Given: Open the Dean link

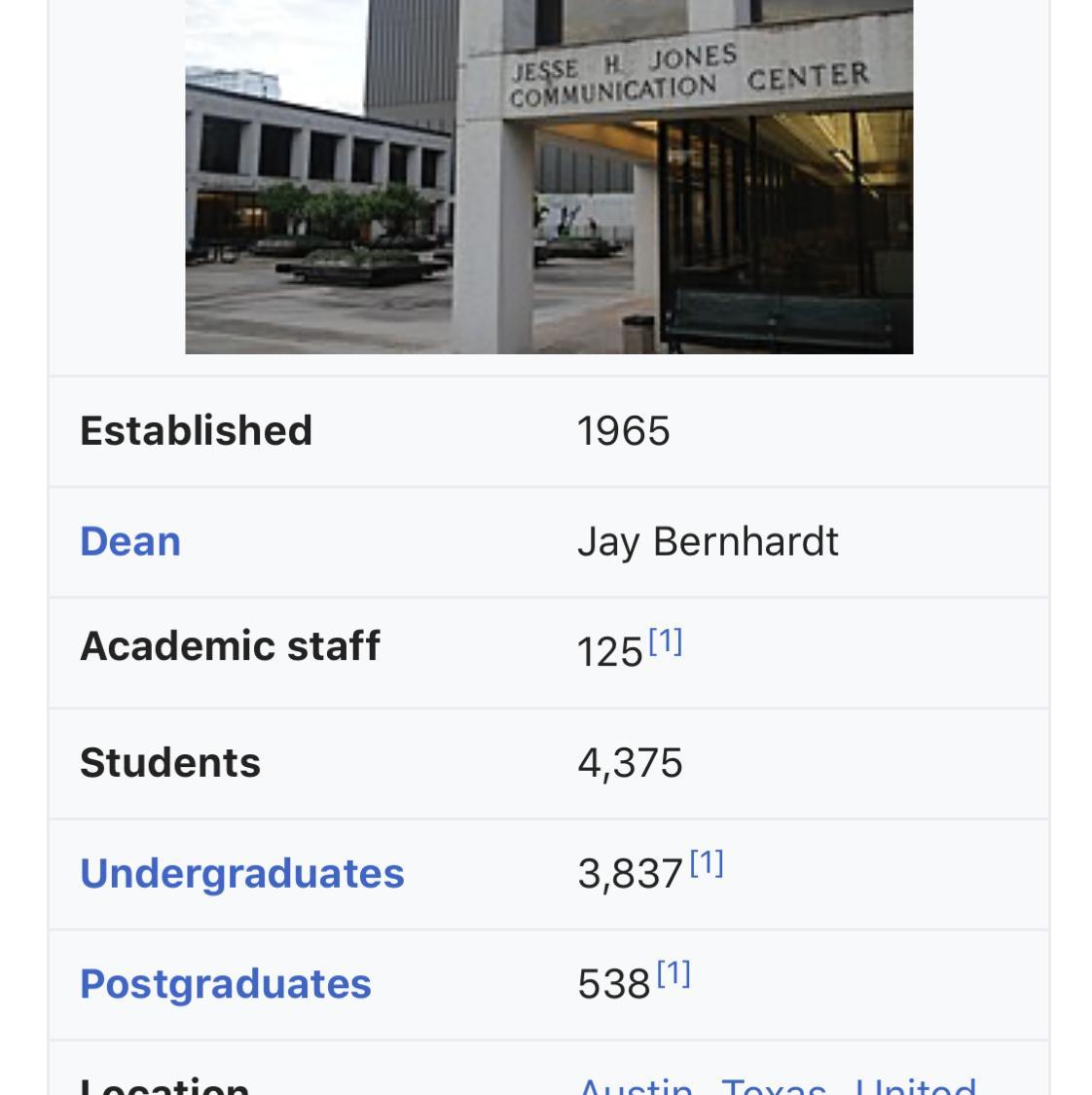Looking at the screenshot, I should (130, 542).
